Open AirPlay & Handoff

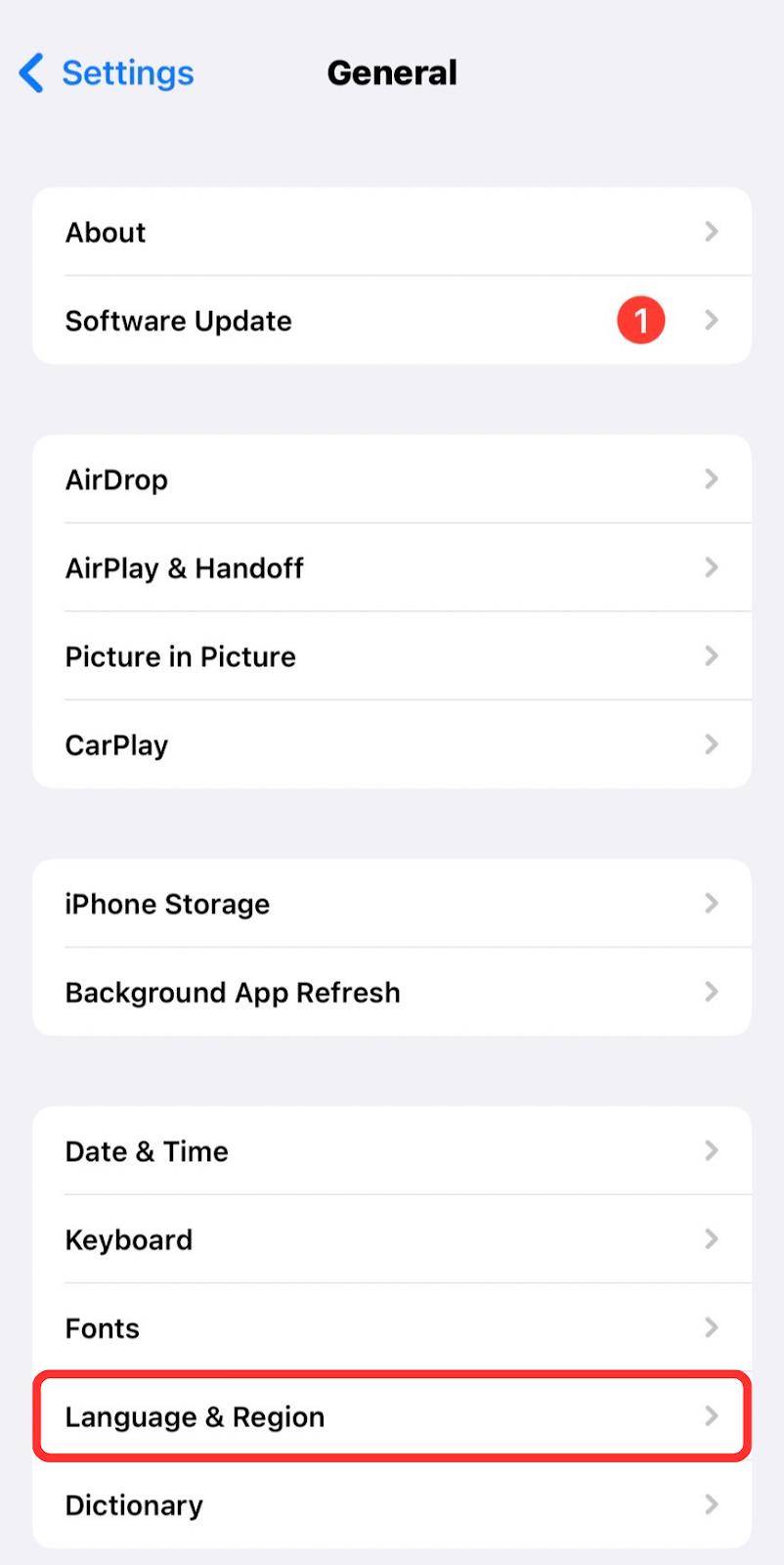pyautogui.click(x=391, y=568)
